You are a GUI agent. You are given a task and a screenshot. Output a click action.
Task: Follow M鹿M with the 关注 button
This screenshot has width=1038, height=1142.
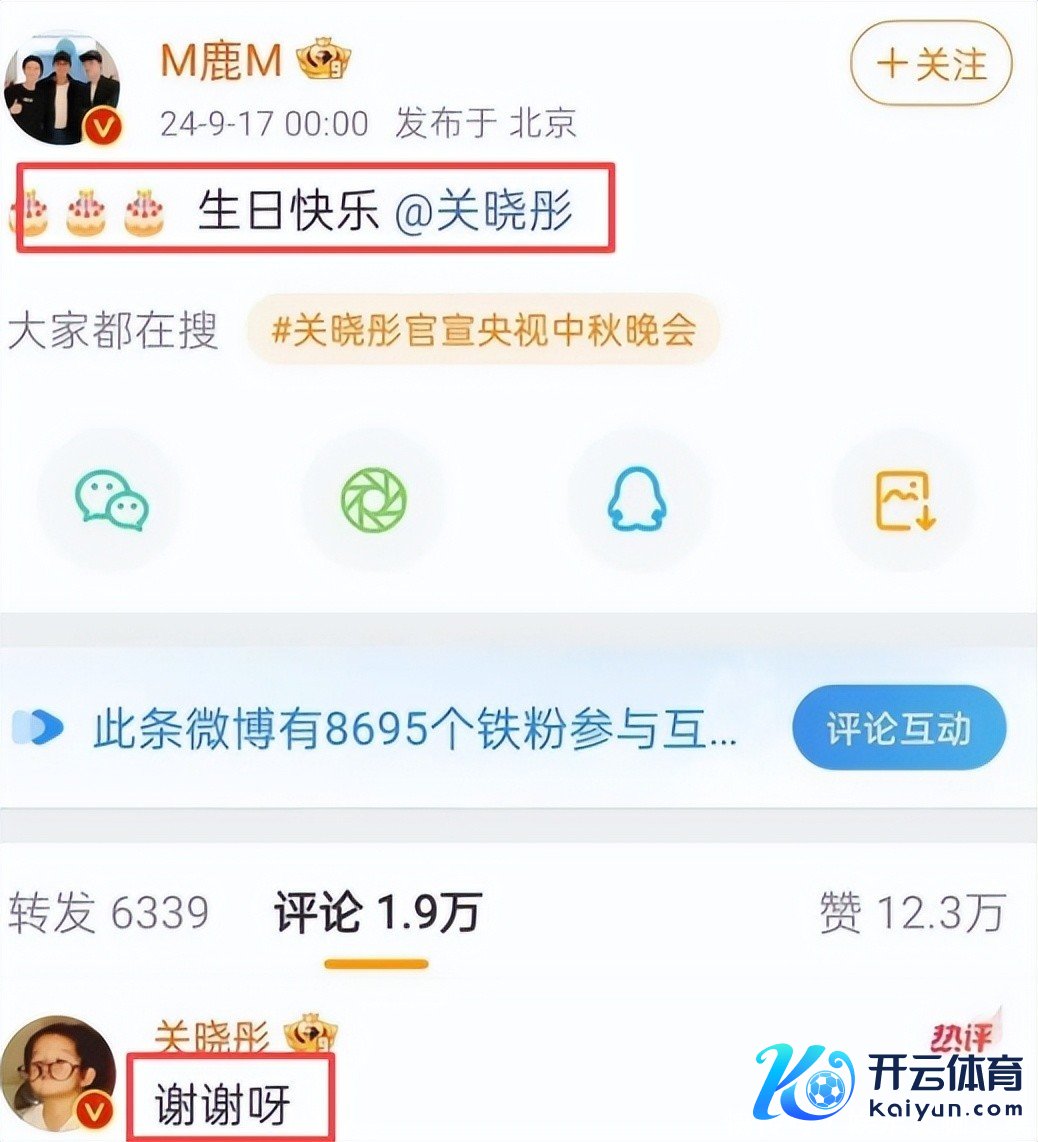(931, 66)
